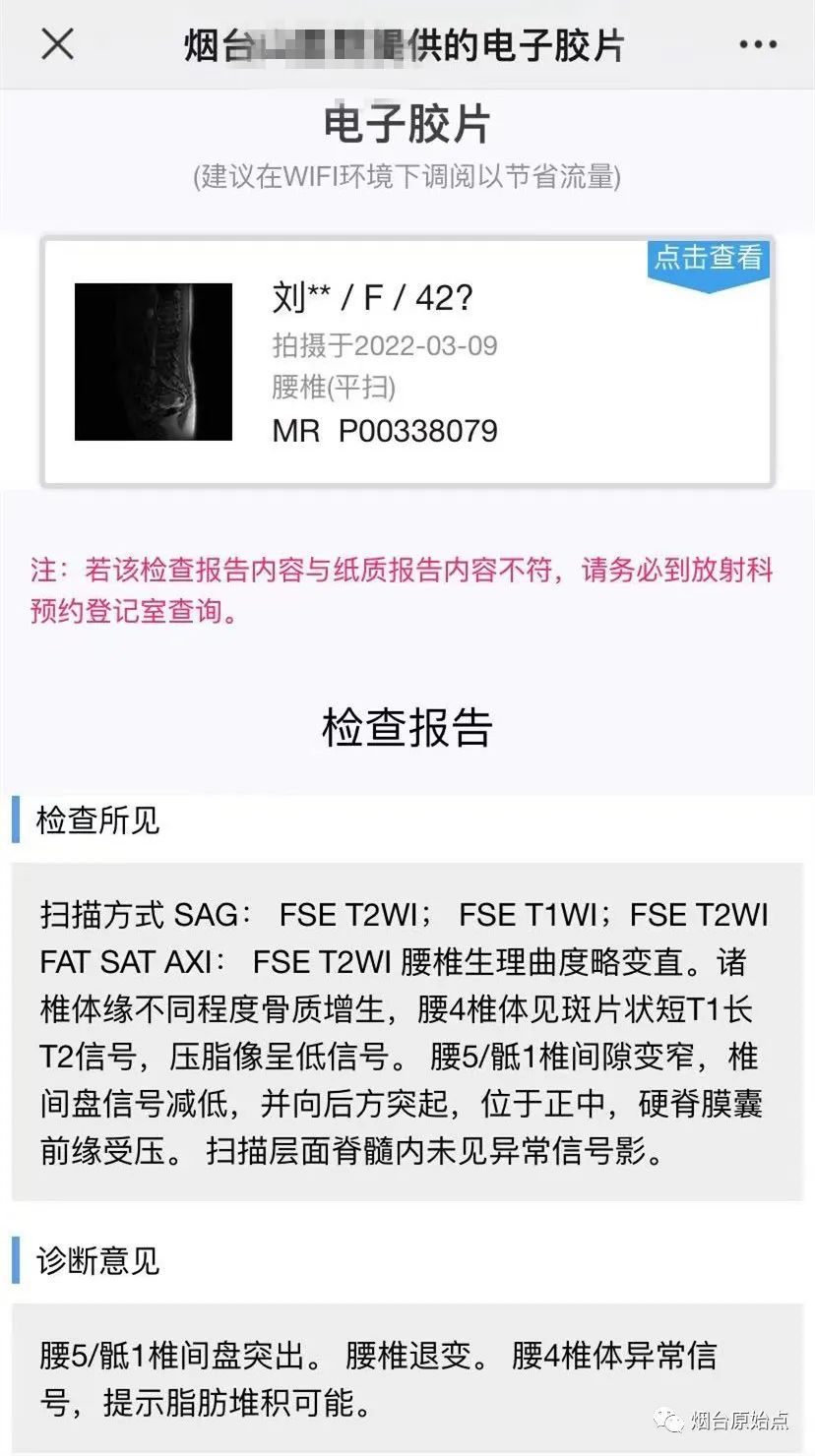Select the MR number P00338079
This screenshot has width=815, height=1456.
click(385, 430)
